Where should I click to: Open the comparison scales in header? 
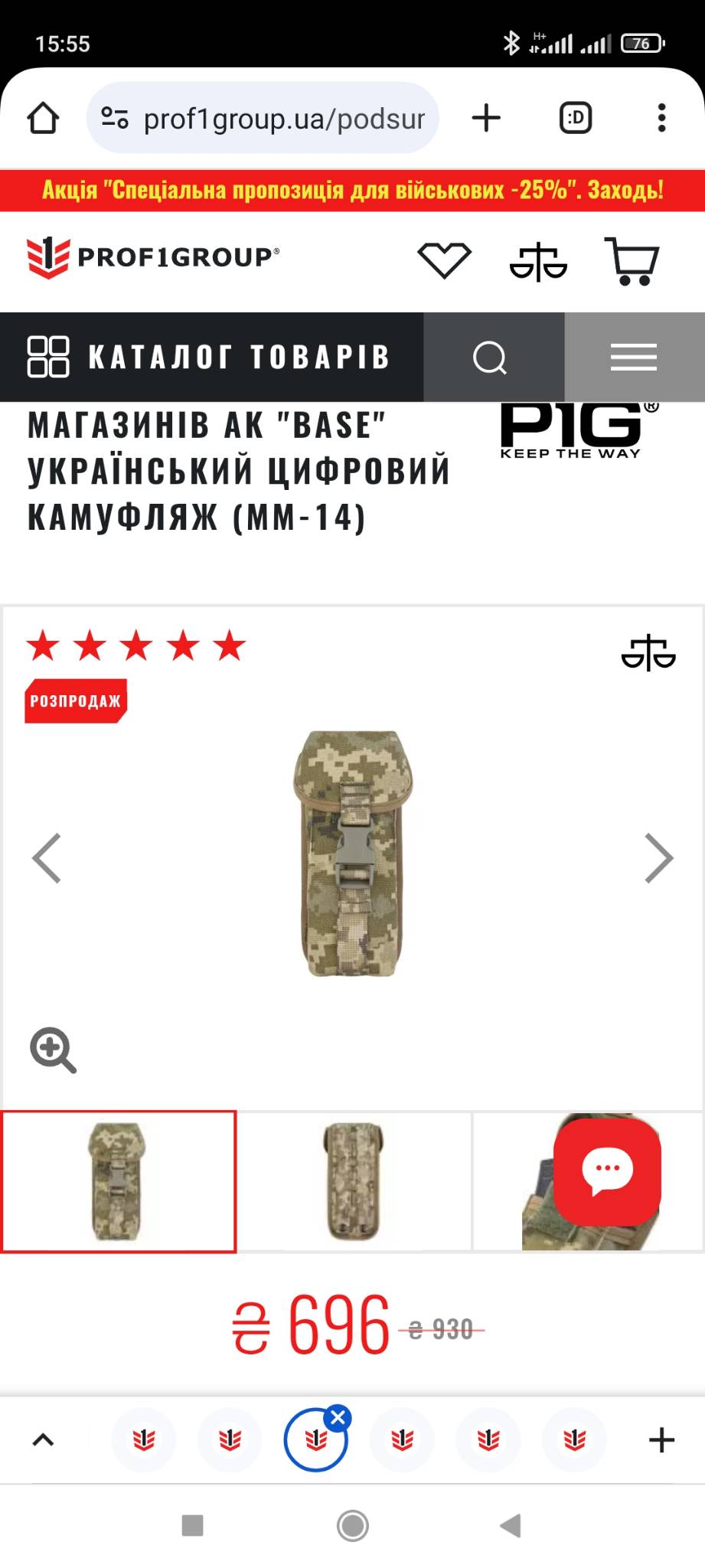(x=538, y=262)
